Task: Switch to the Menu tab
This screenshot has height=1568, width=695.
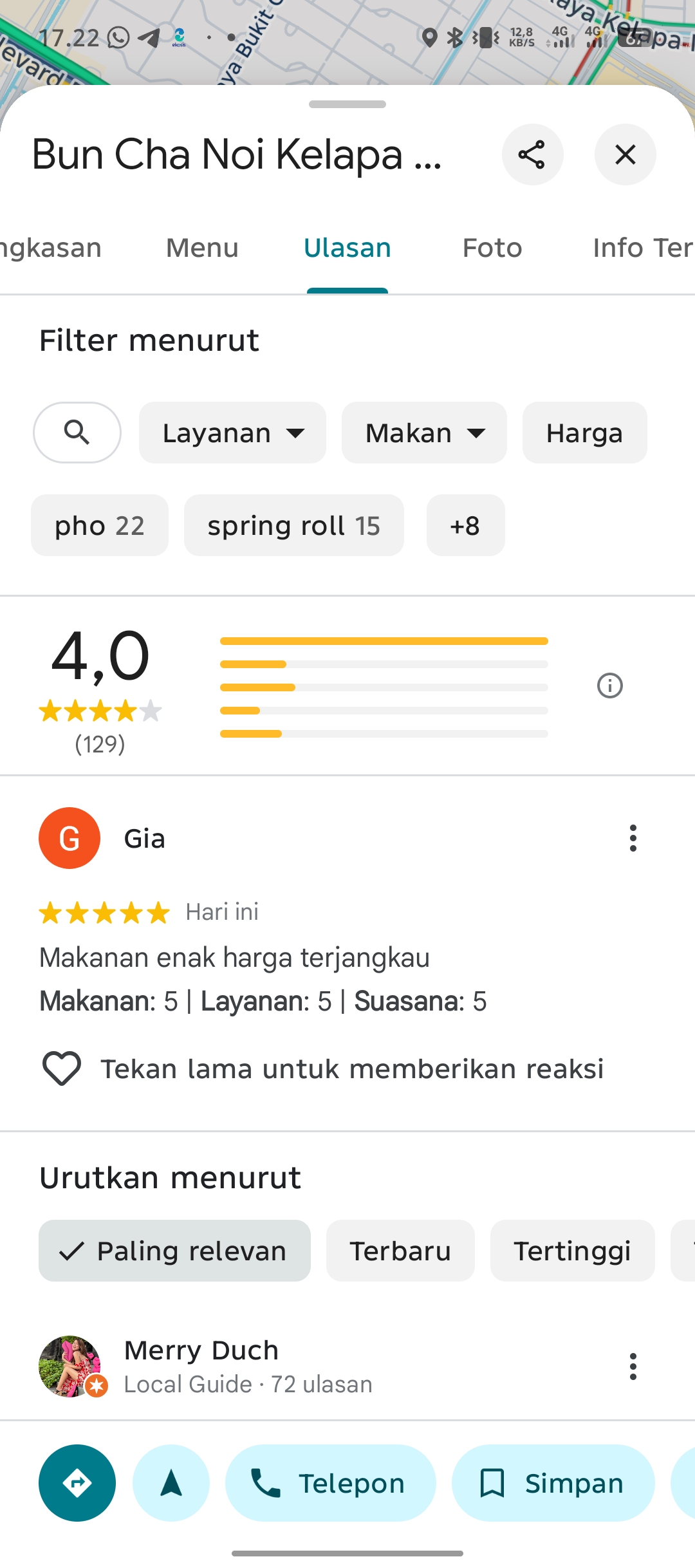Action: coord(202,248)
